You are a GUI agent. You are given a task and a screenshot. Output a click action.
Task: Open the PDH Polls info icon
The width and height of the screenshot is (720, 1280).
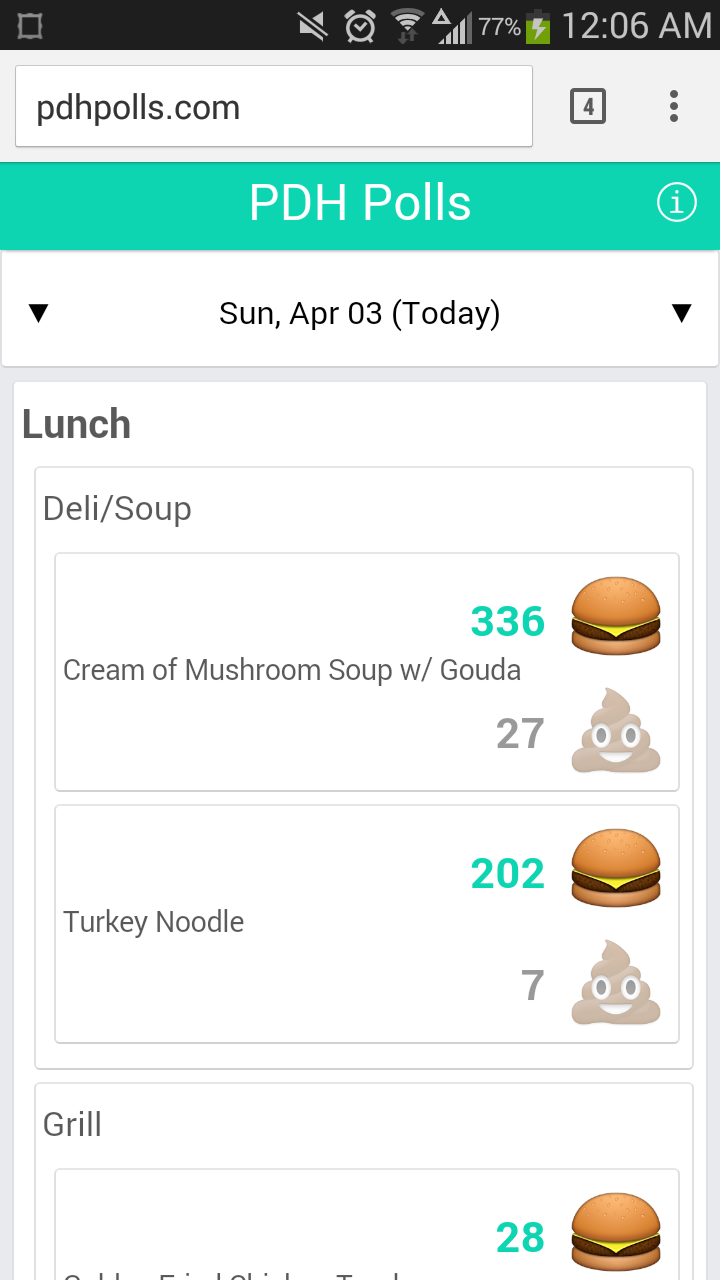click(676, 203)
